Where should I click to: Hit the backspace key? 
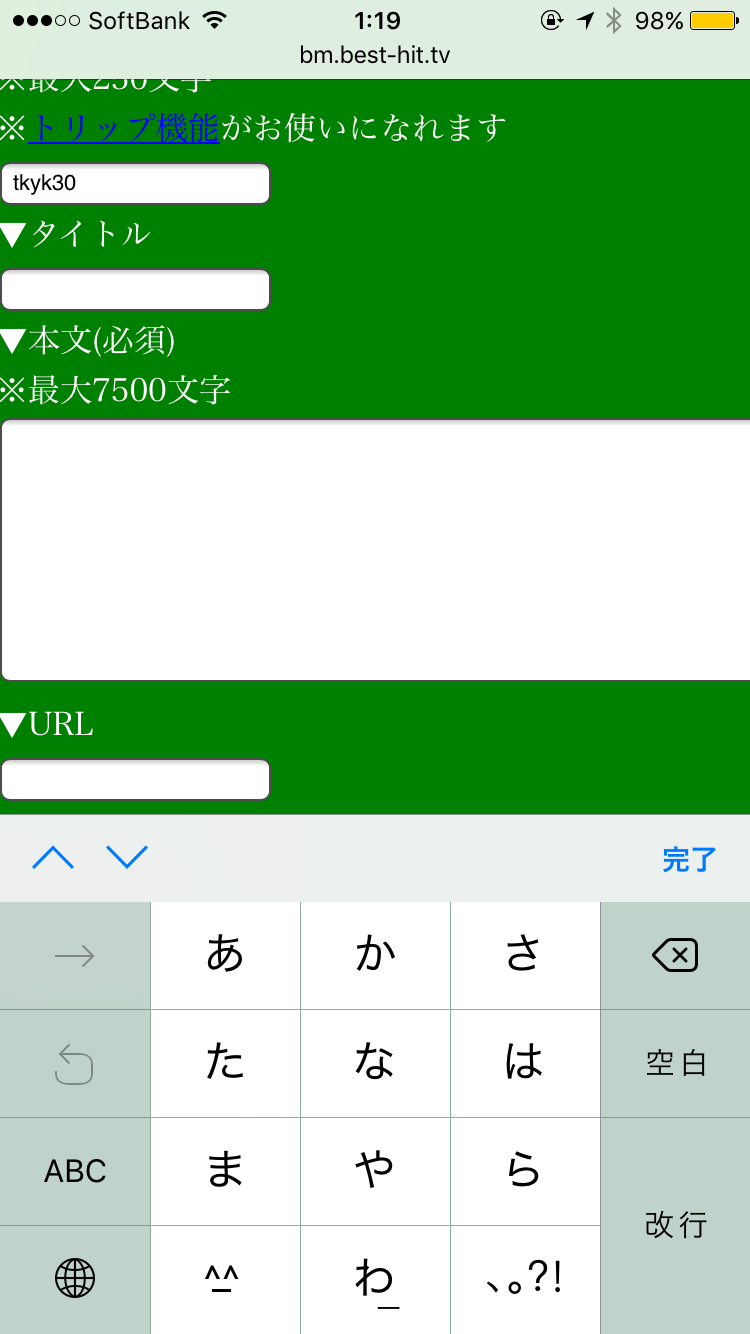(675, 956)
